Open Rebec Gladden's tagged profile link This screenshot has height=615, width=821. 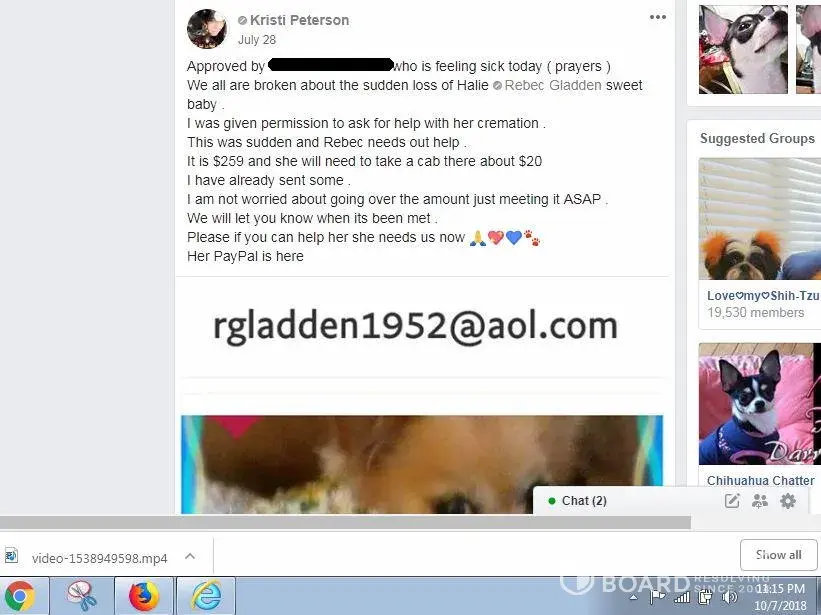[x=553, y=85]
